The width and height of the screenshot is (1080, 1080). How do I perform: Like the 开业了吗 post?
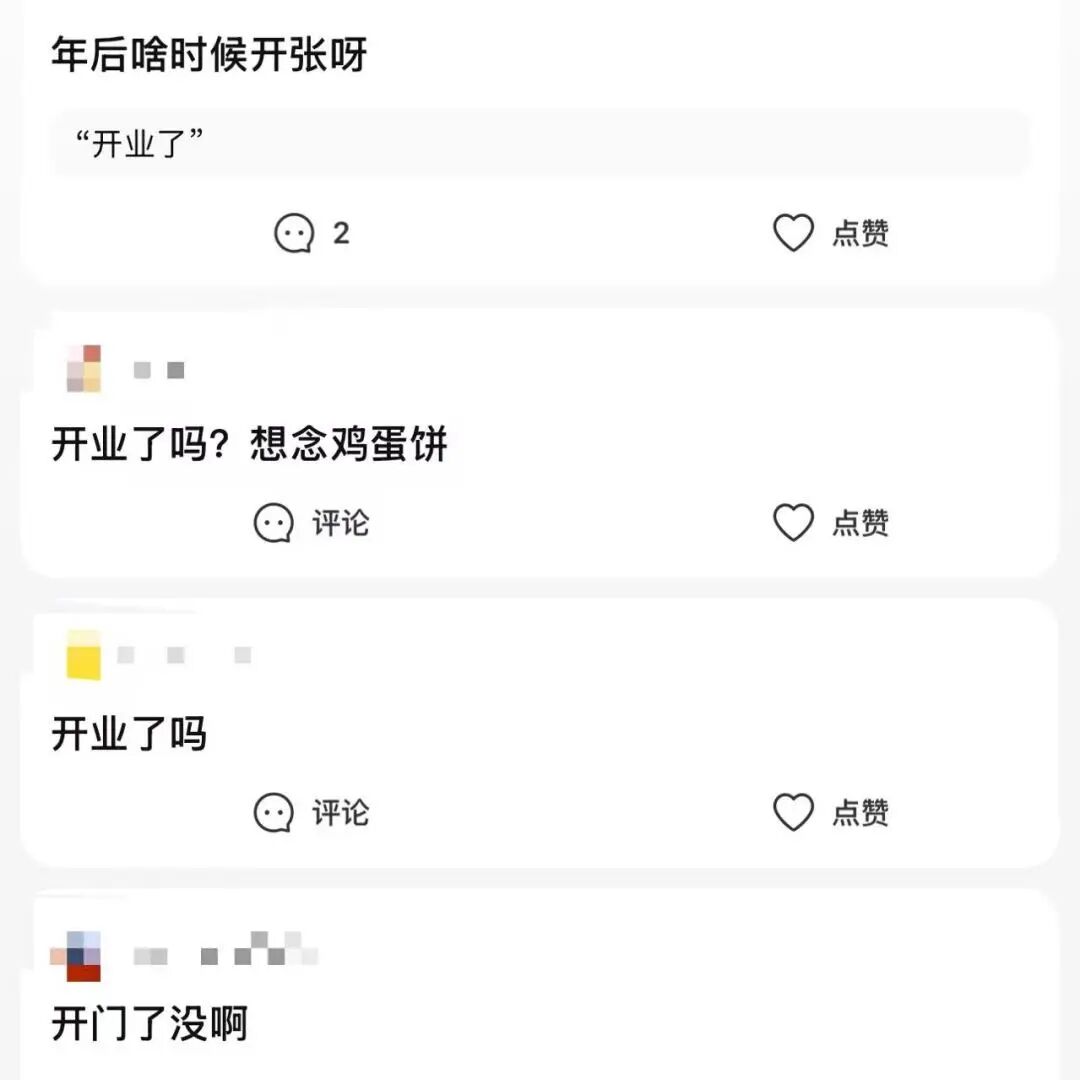point(830,812)
